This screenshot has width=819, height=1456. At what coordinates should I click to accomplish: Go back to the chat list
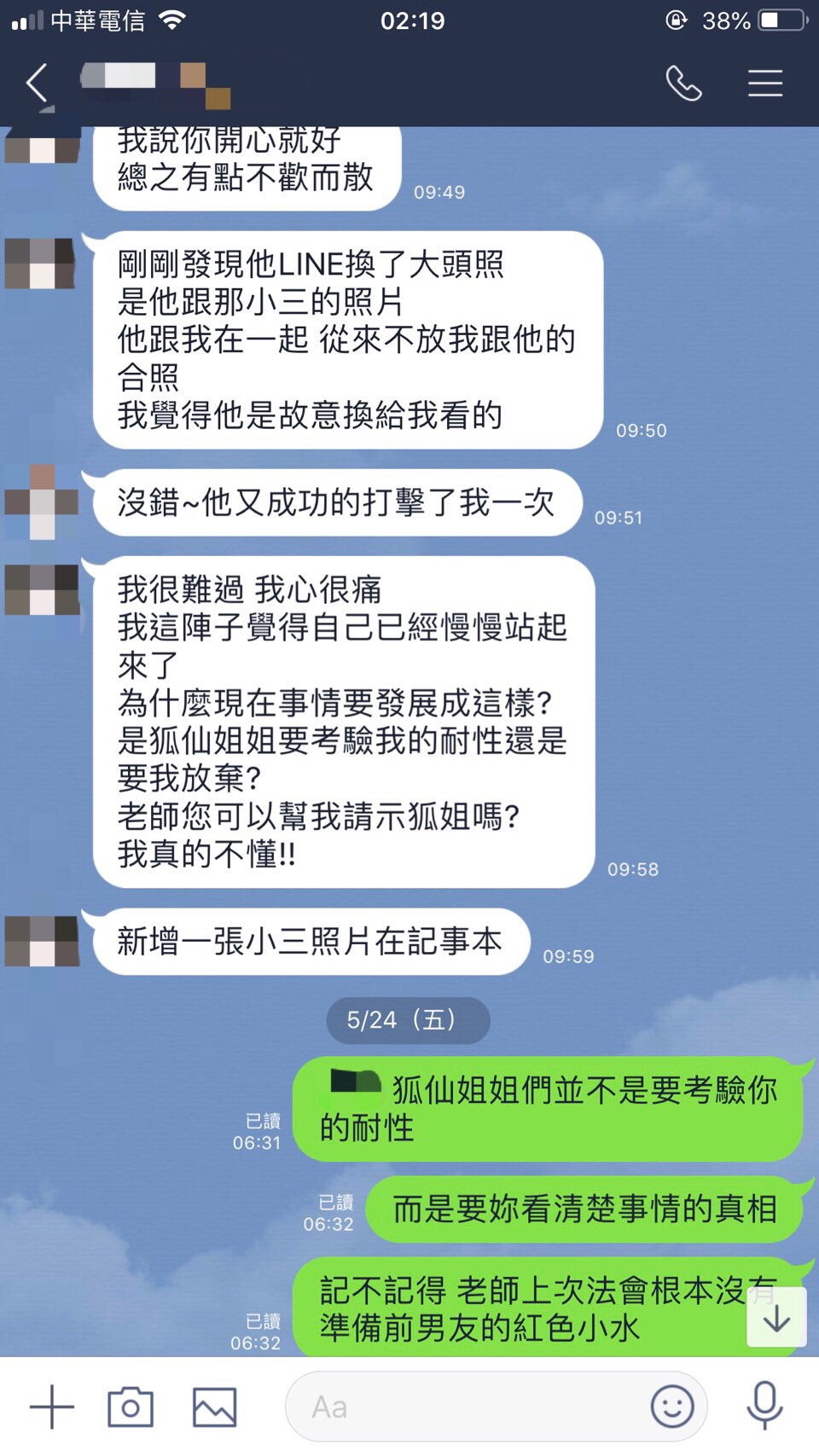point(37,84)
